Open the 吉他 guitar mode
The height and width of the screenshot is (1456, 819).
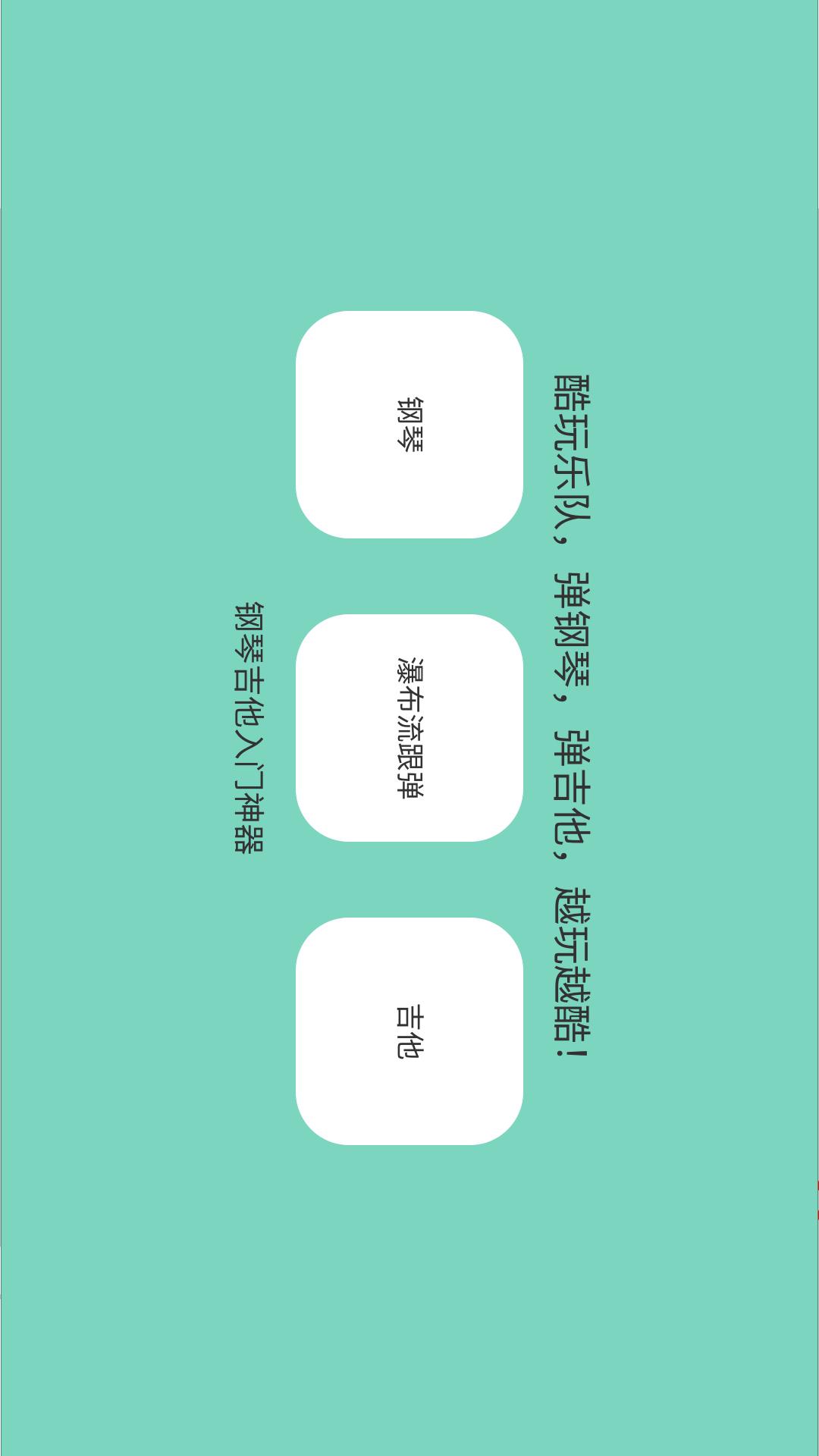(409, 1031)
